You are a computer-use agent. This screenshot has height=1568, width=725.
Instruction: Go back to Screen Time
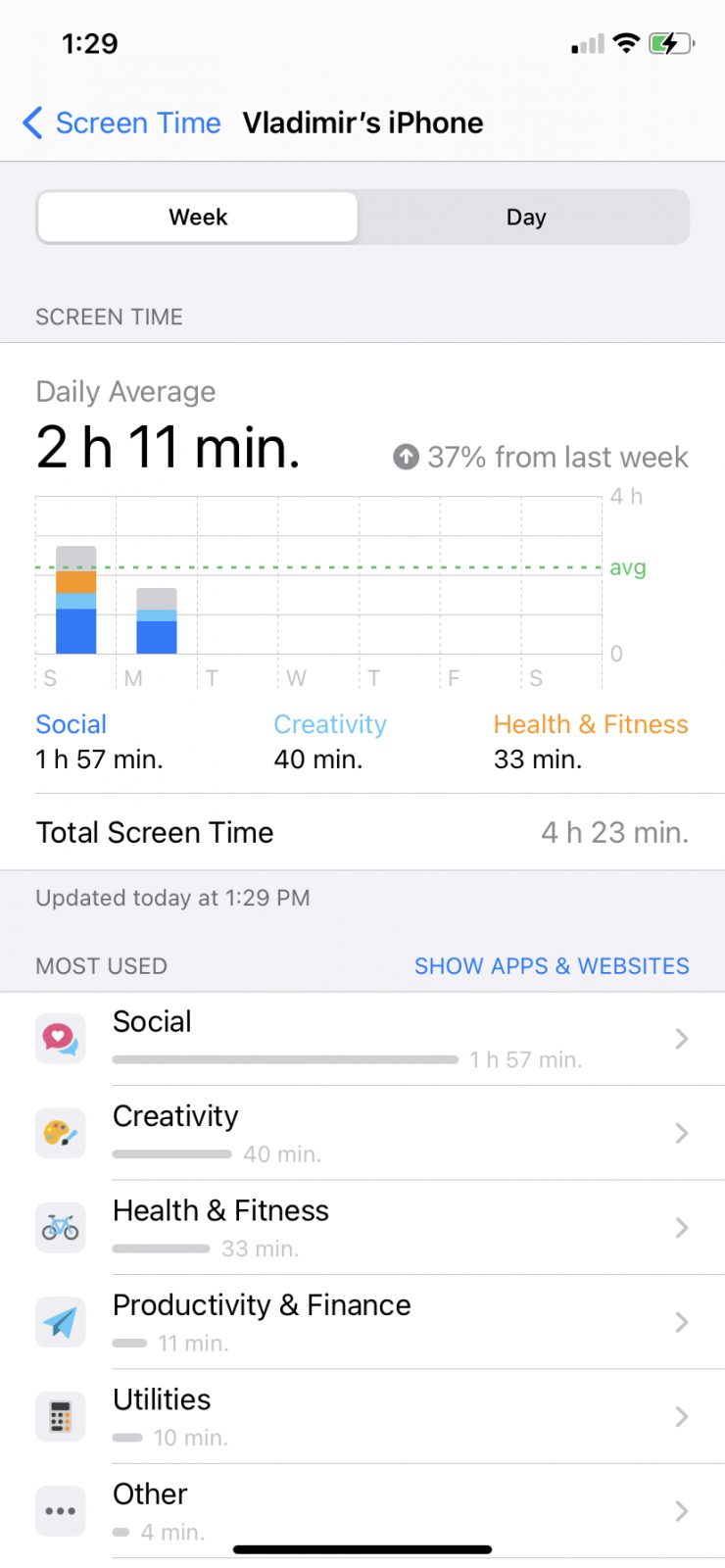tap(121, 123)
